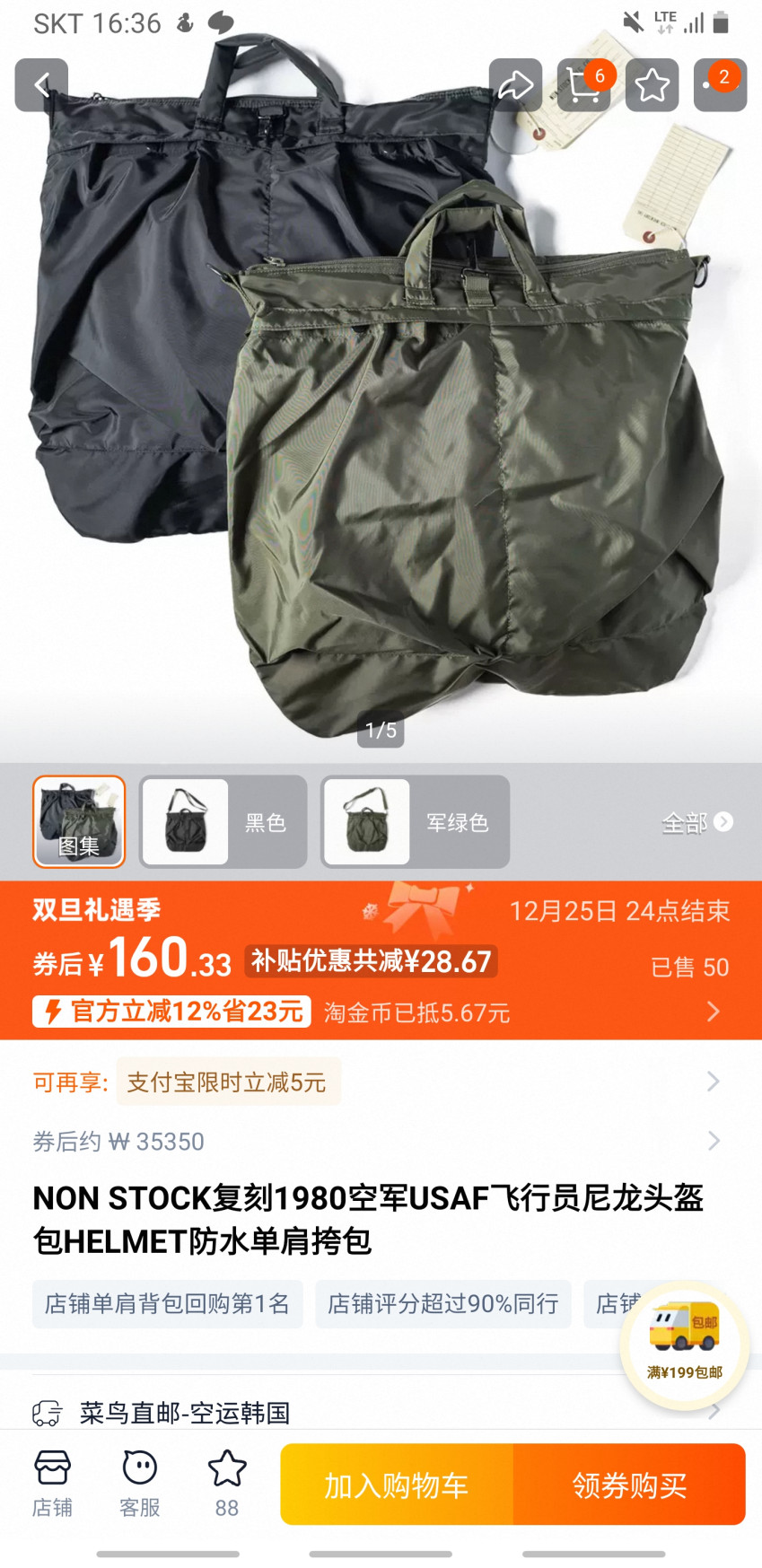This screenshot has height=1568, width=762.
Task: Open 官方立减12% discount details
Action: [172, 1012]
